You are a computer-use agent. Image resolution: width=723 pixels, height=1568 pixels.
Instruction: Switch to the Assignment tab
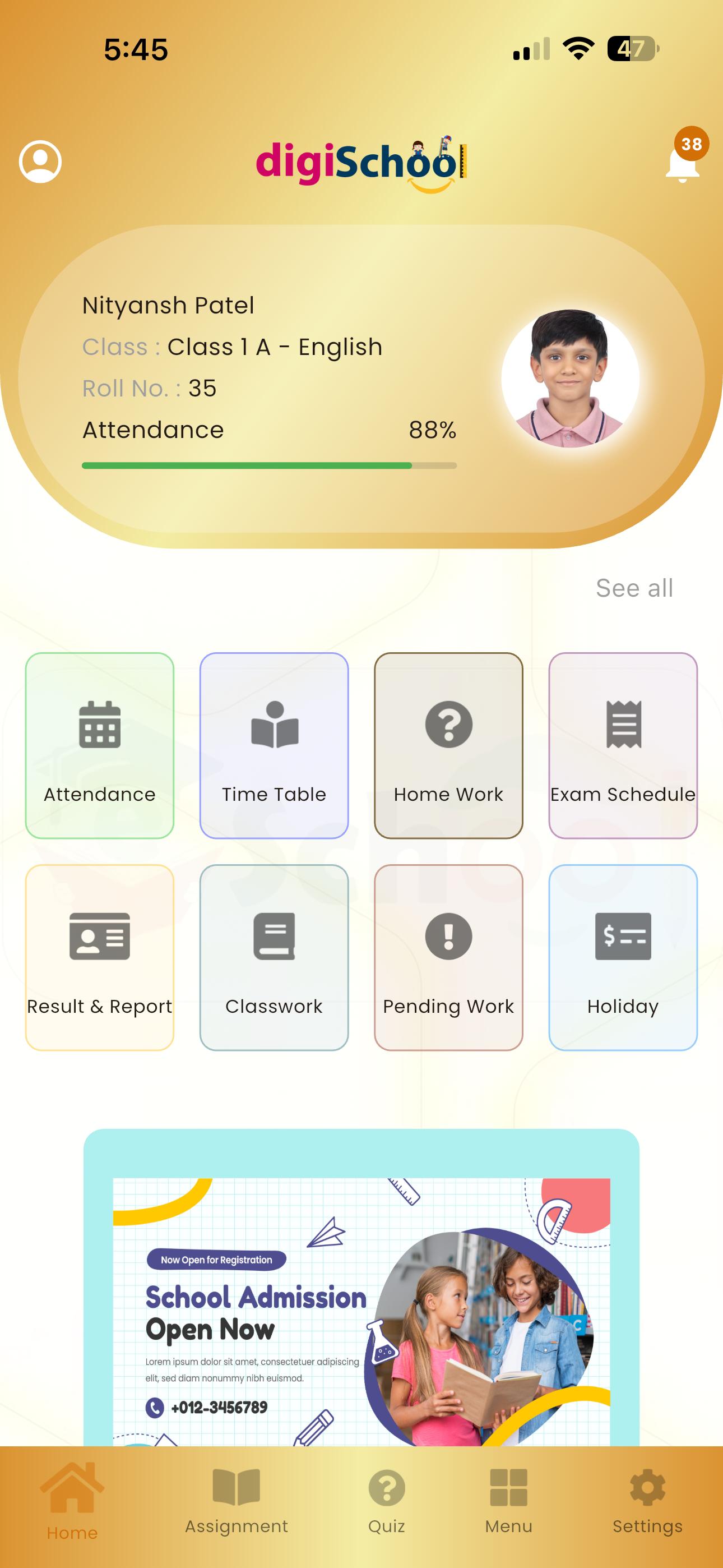(236, 1501)
